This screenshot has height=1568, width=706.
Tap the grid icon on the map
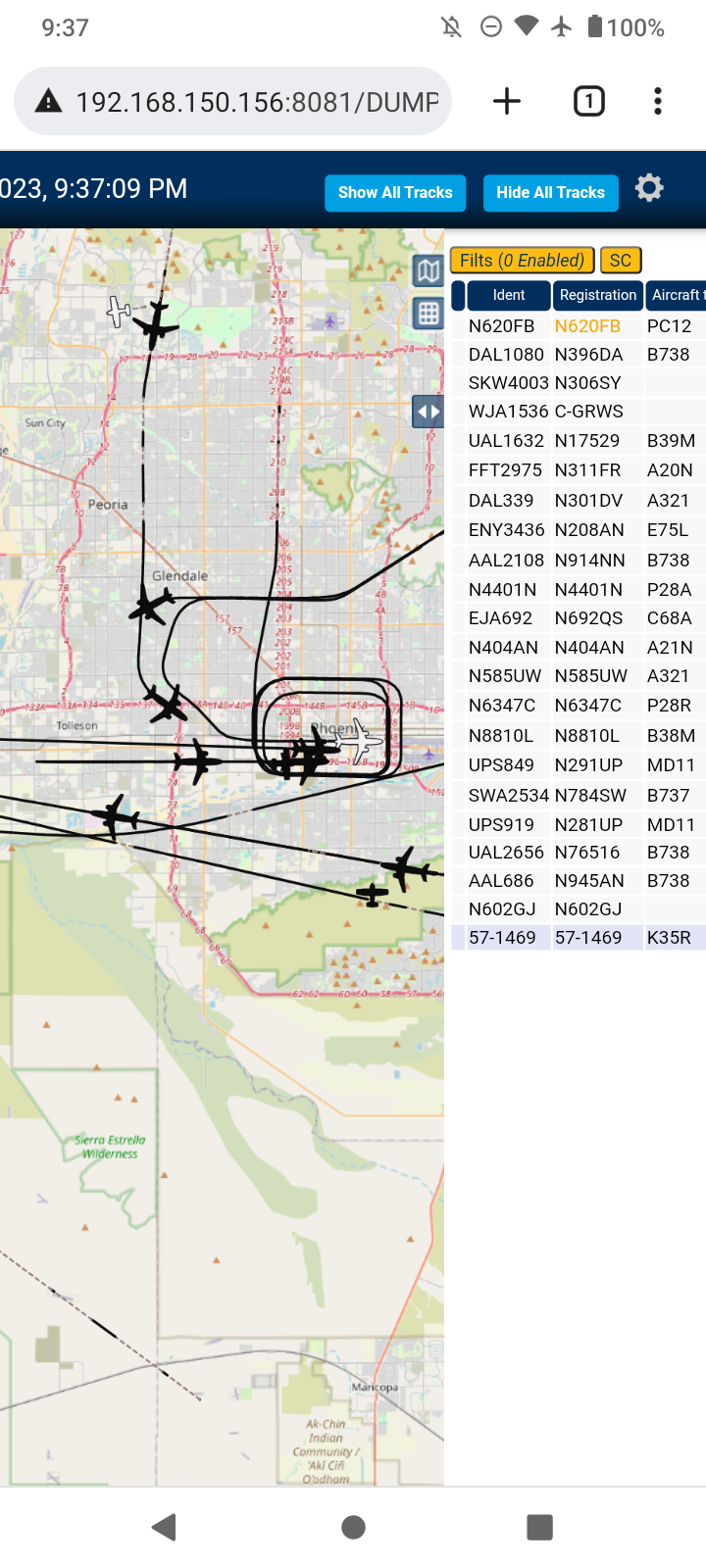click(428, 314)
